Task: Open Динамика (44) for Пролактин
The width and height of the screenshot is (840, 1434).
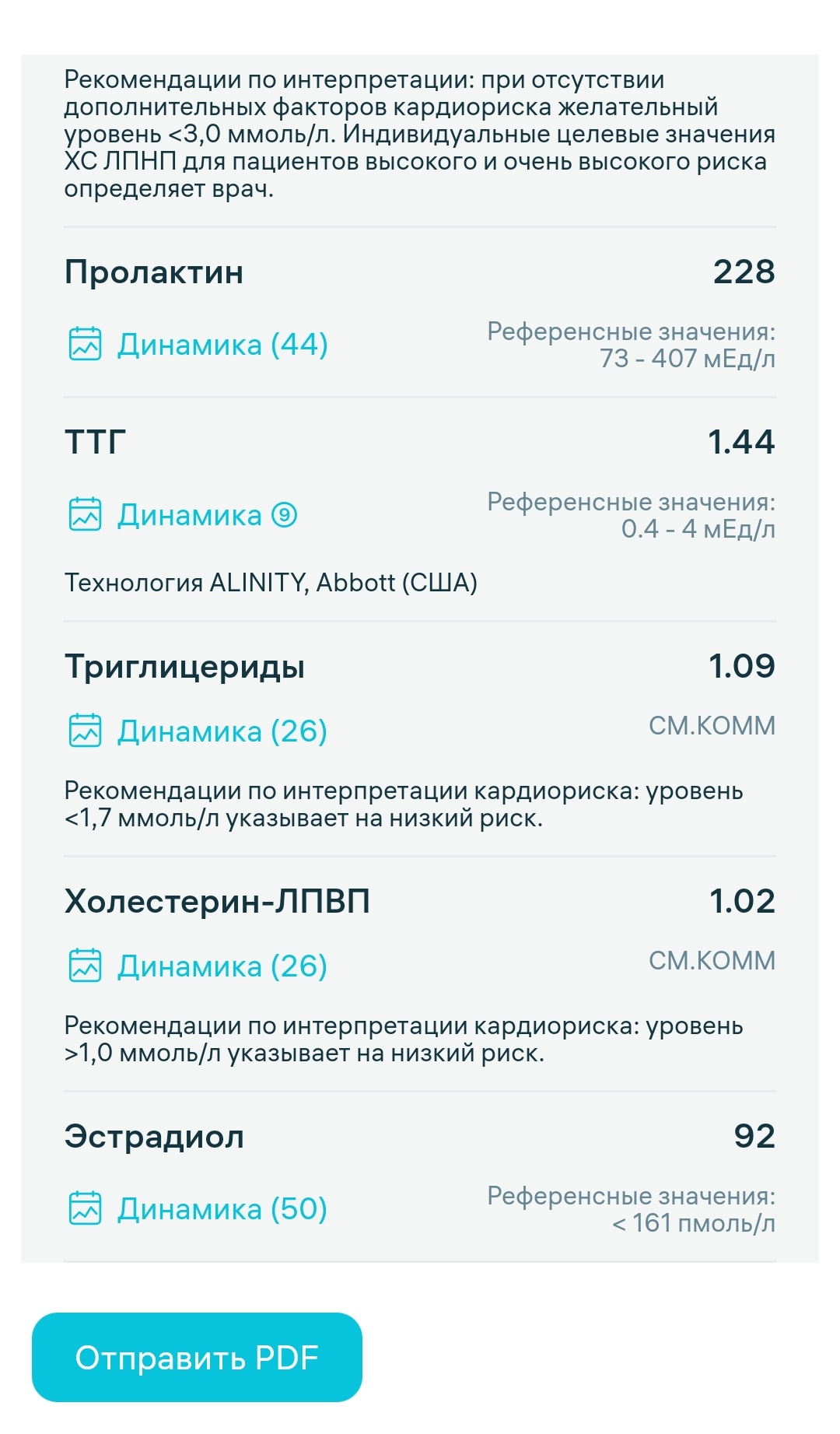Action: click(x=199, y=345)
